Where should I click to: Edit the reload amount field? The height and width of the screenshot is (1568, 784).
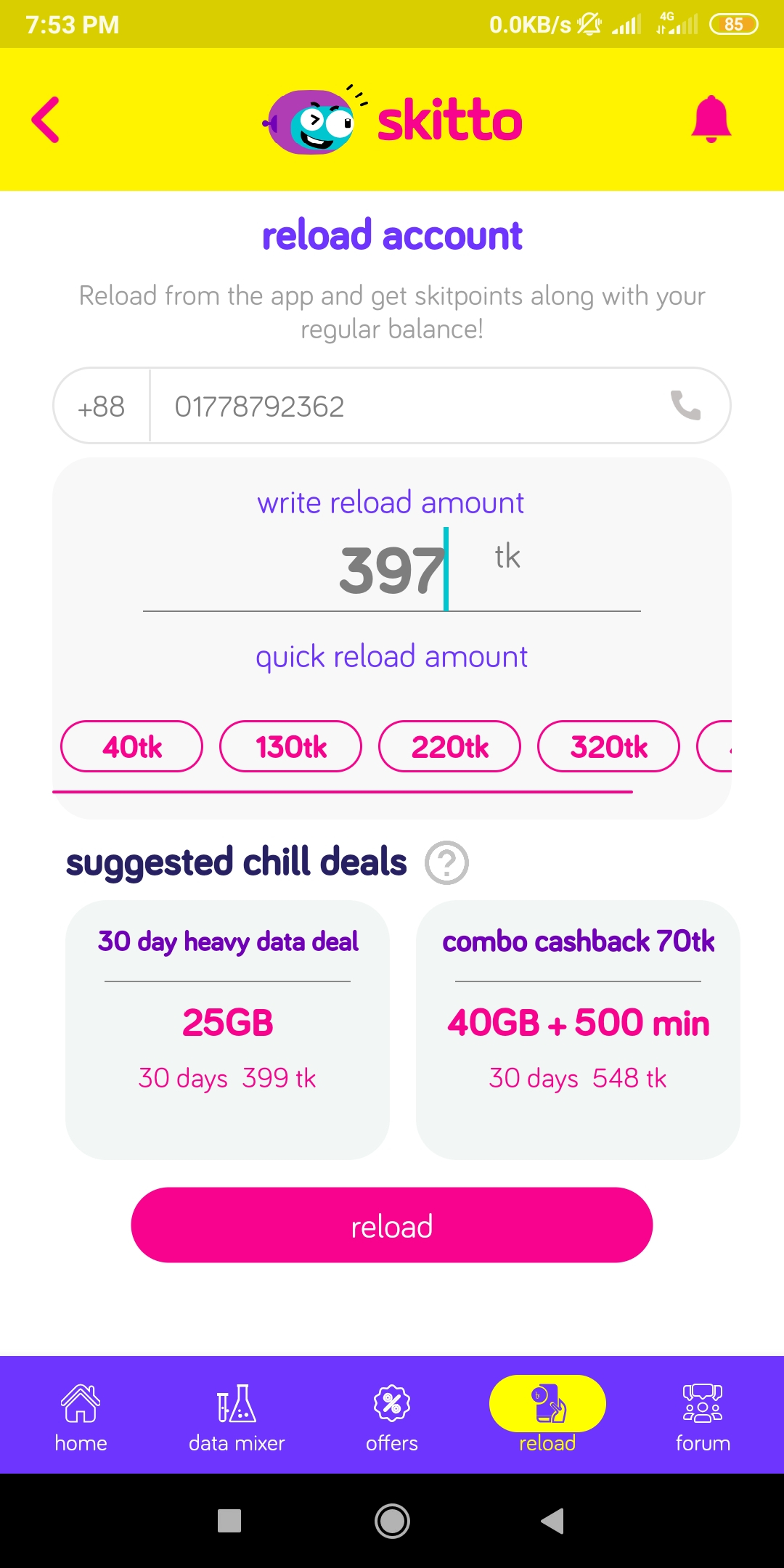coord(392,571)
